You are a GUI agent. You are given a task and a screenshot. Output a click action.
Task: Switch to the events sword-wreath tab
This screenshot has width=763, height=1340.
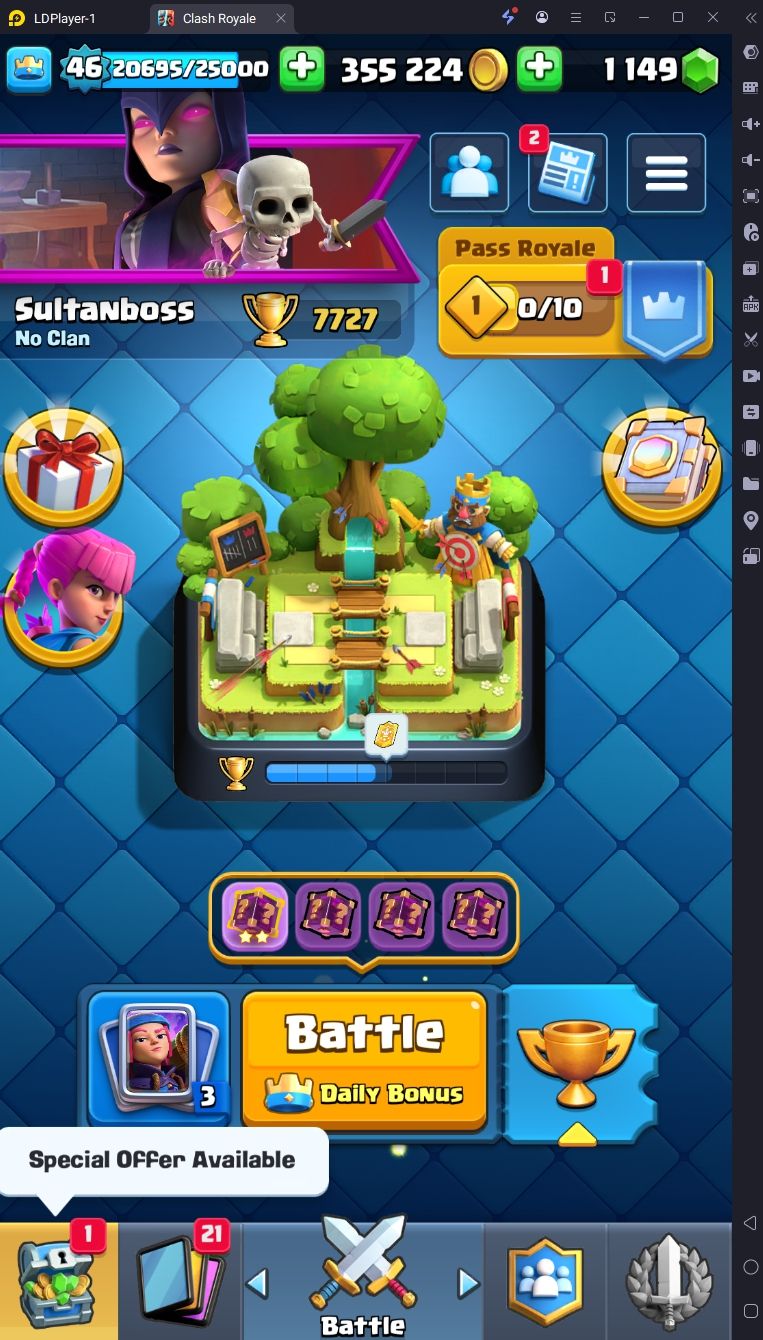click(x=668, y=1282)
